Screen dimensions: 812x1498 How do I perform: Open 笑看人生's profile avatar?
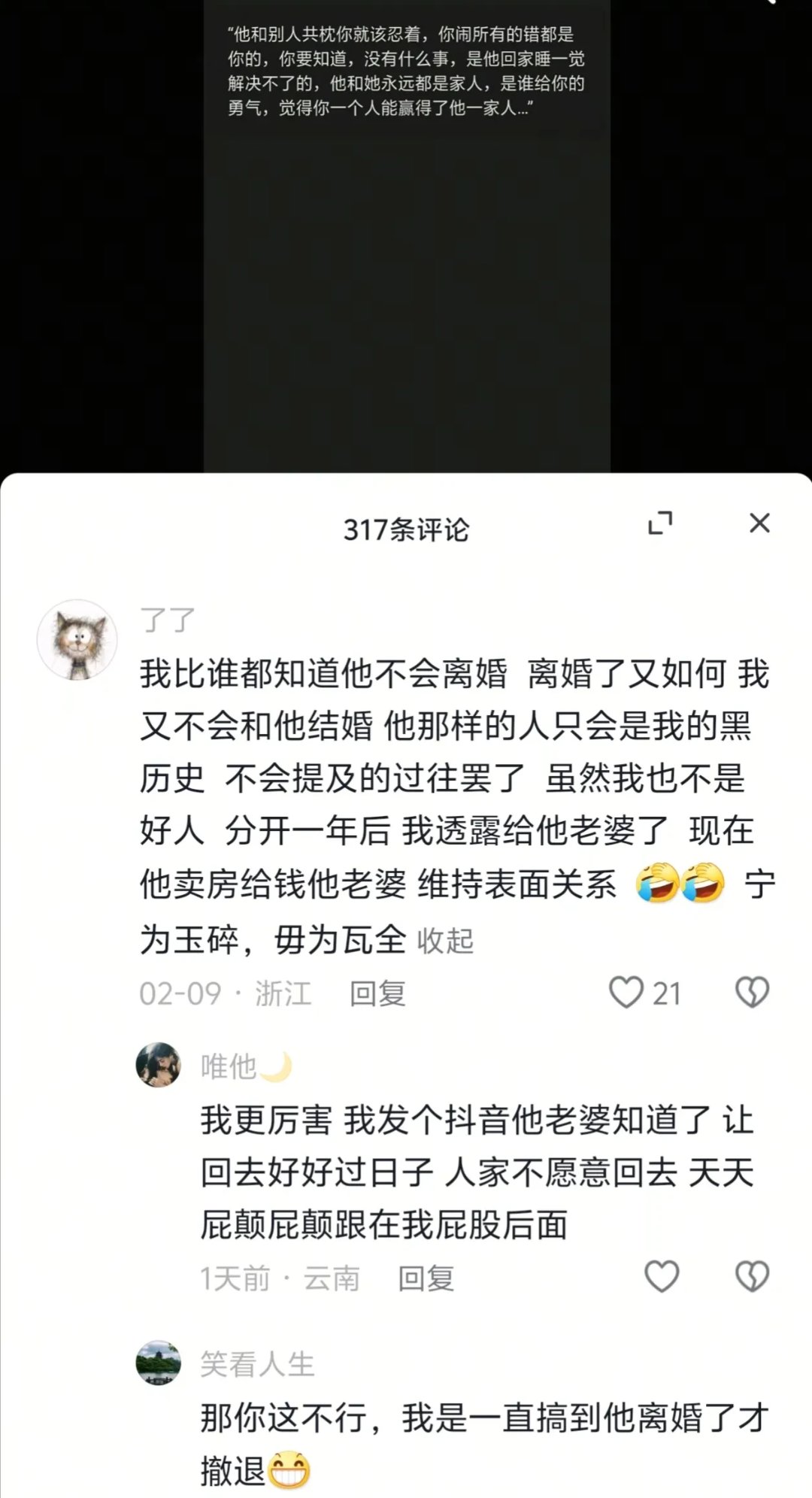click(x=159, y=1363)
